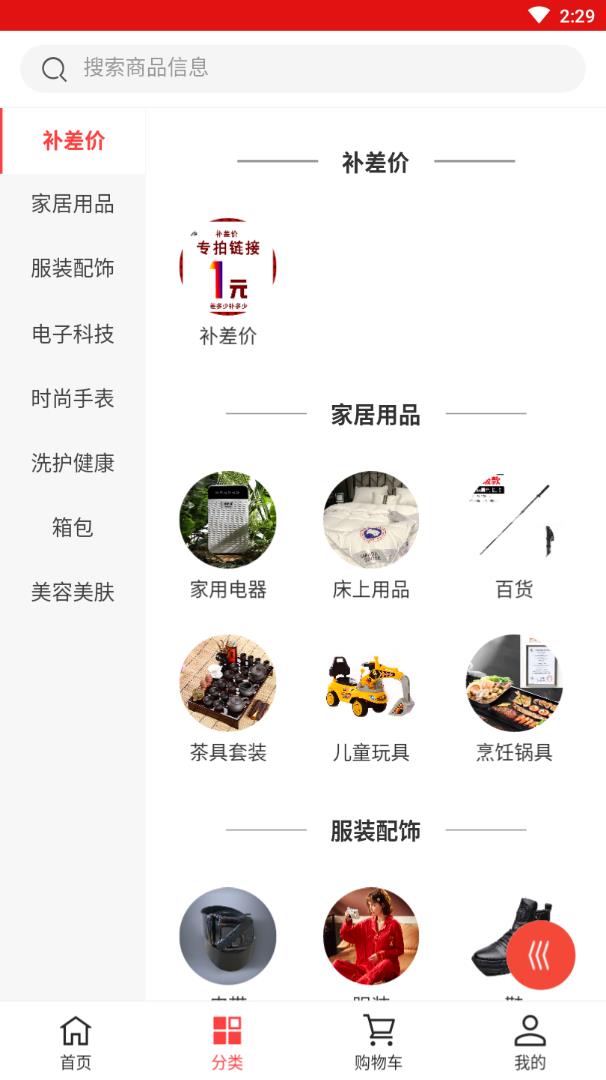Choose 时尚手表 from the sidebar
The height and width of the screenshot is (1080, 606).
click(73, 398)
